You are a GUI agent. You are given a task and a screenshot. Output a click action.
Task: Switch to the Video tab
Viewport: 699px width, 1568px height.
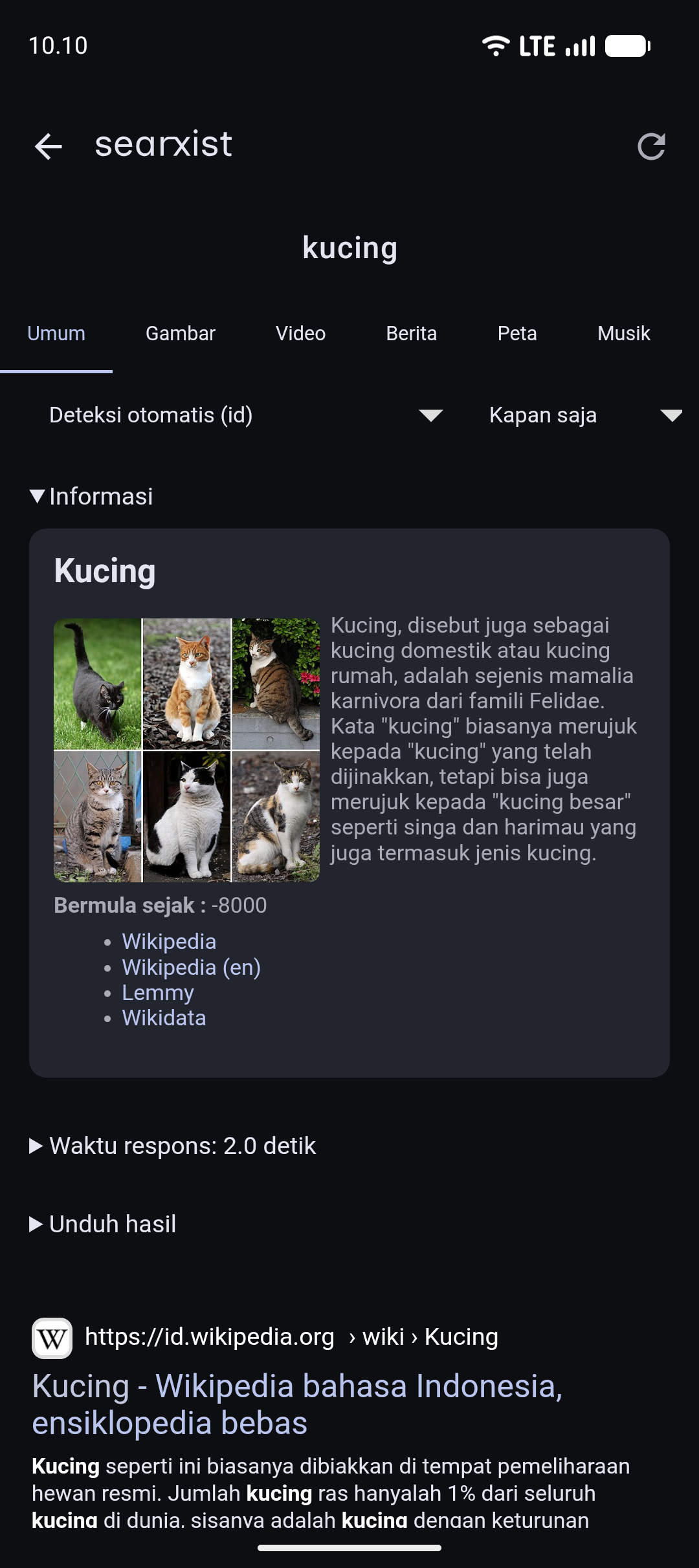(300, 334)
